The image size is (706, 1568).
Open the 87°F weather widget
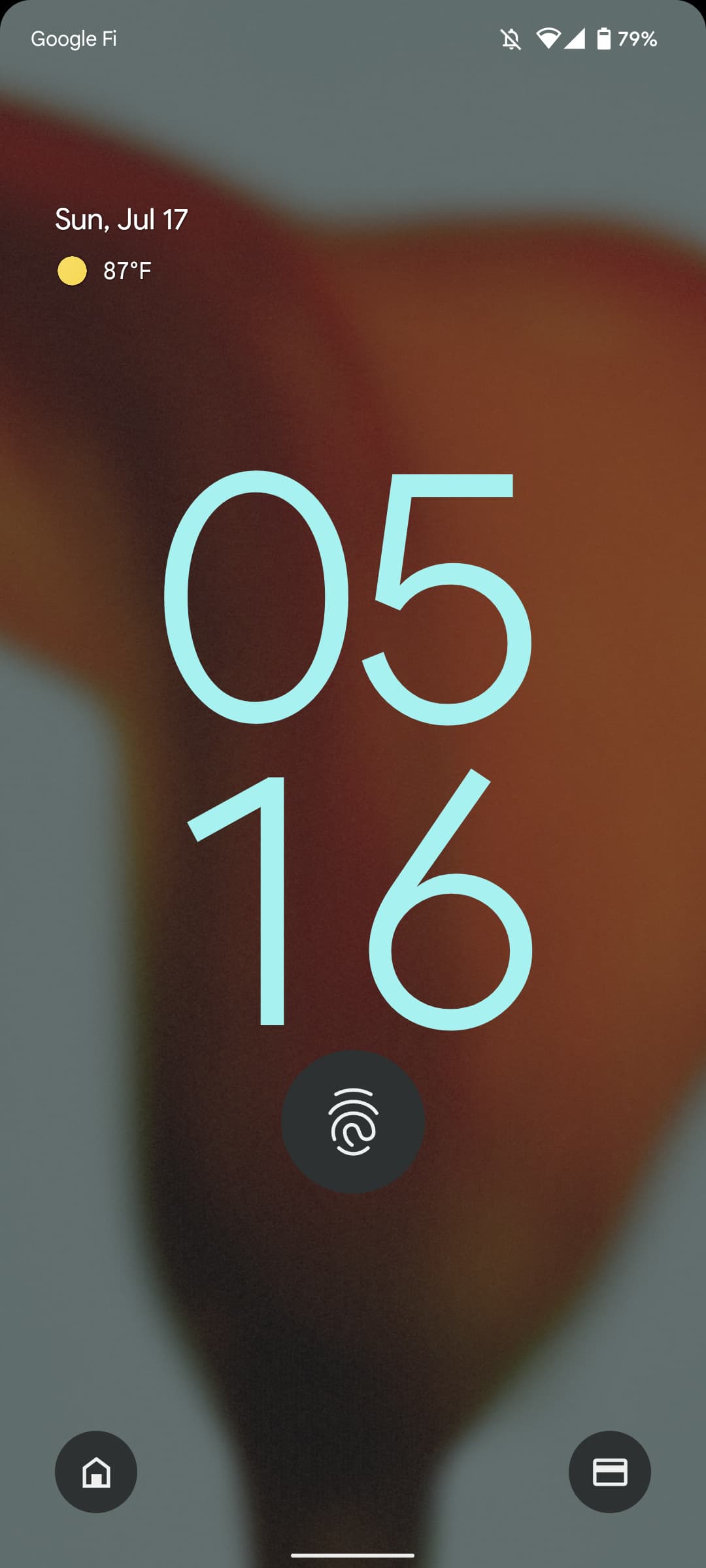point(106,270)
